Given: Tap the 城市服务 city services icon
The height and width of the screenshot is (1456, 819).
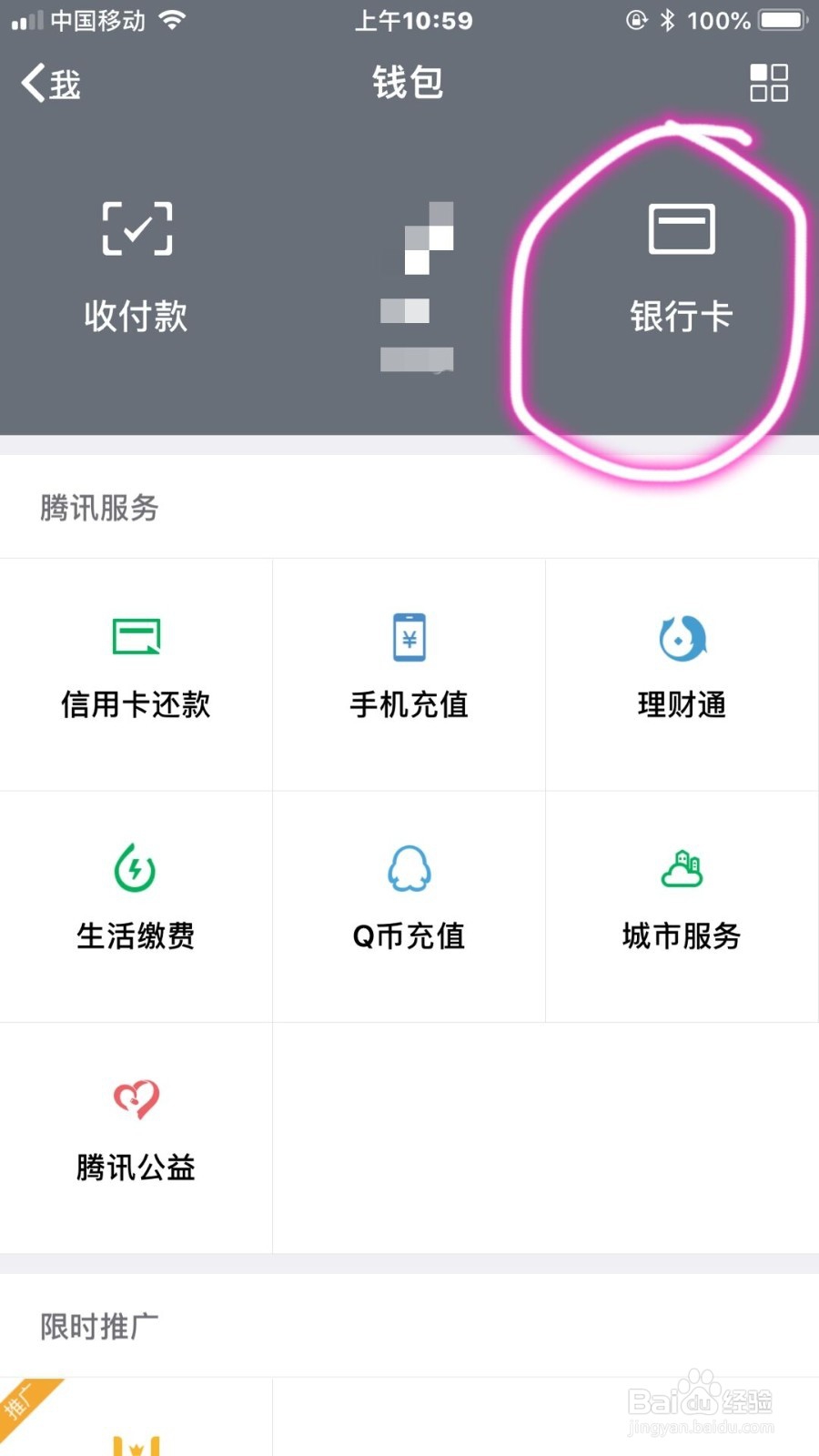Looking at the screenshot, I should [x=681, y=901].
